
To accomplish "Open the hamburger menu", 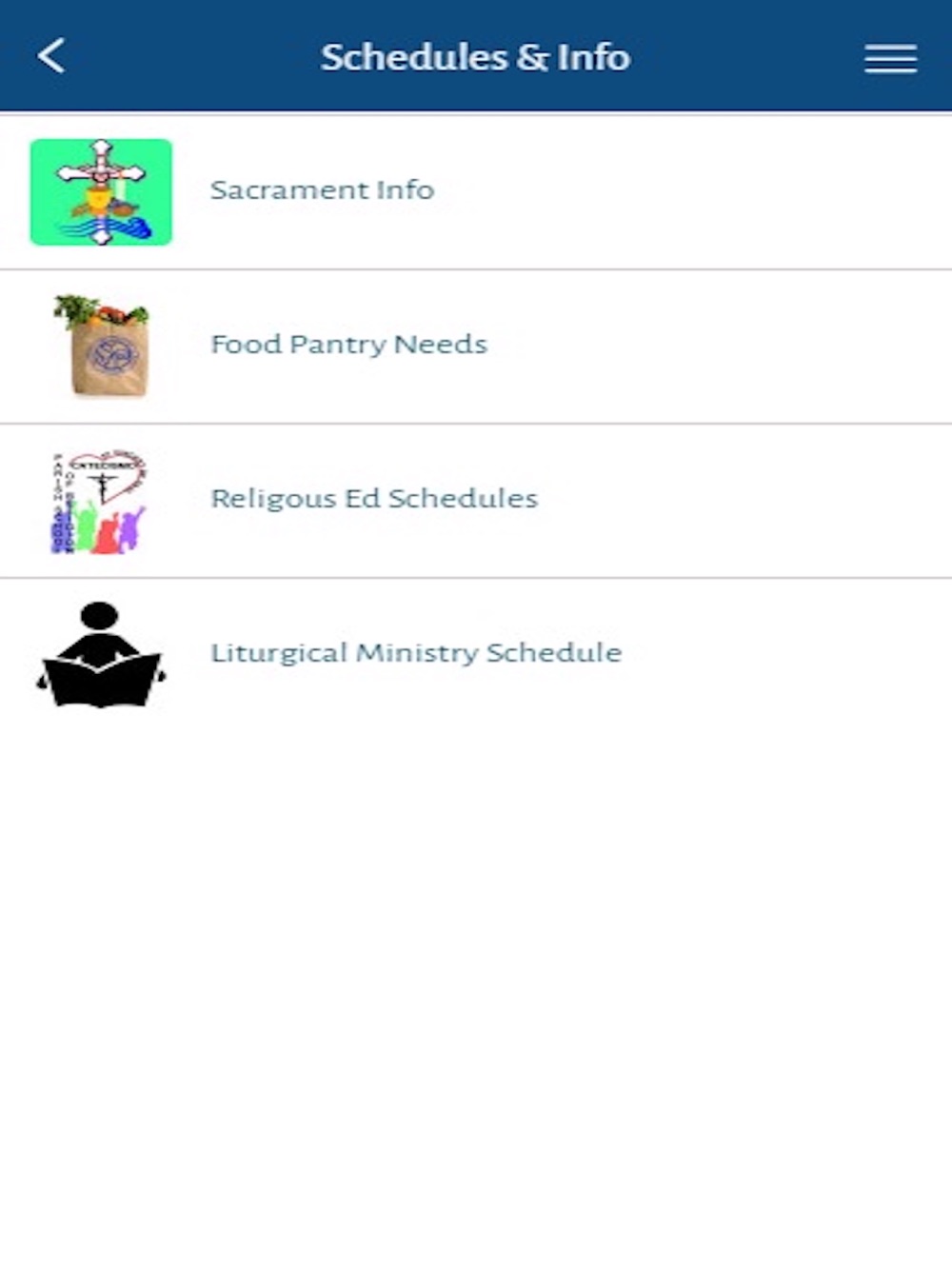I will [890, 58].
